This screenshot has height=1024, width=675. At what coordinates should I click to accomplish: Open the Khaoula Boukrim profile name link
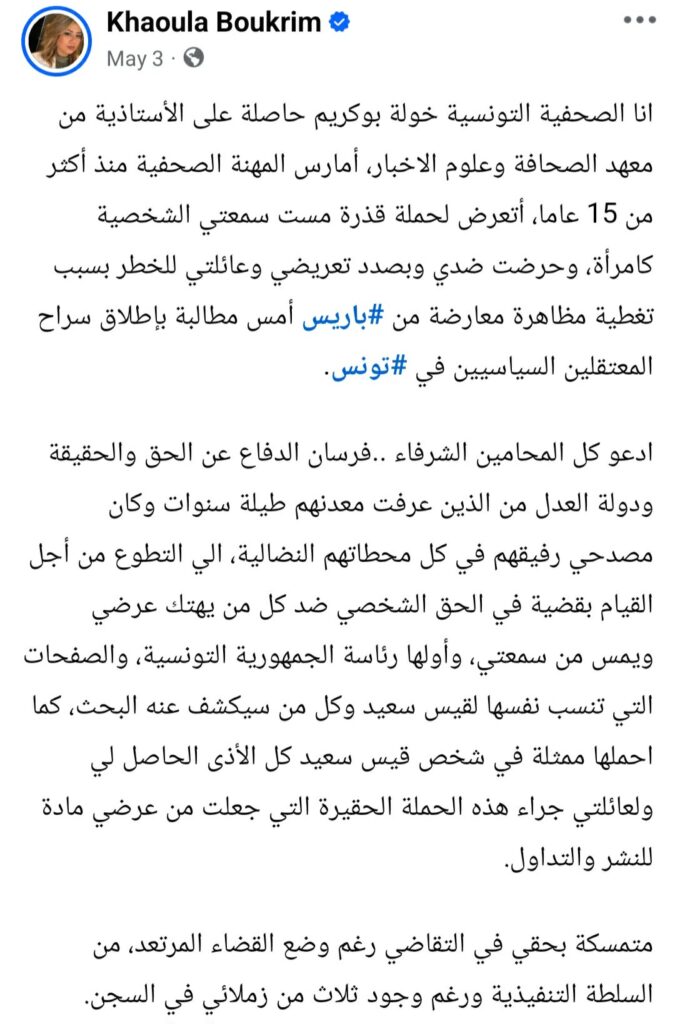213,22
